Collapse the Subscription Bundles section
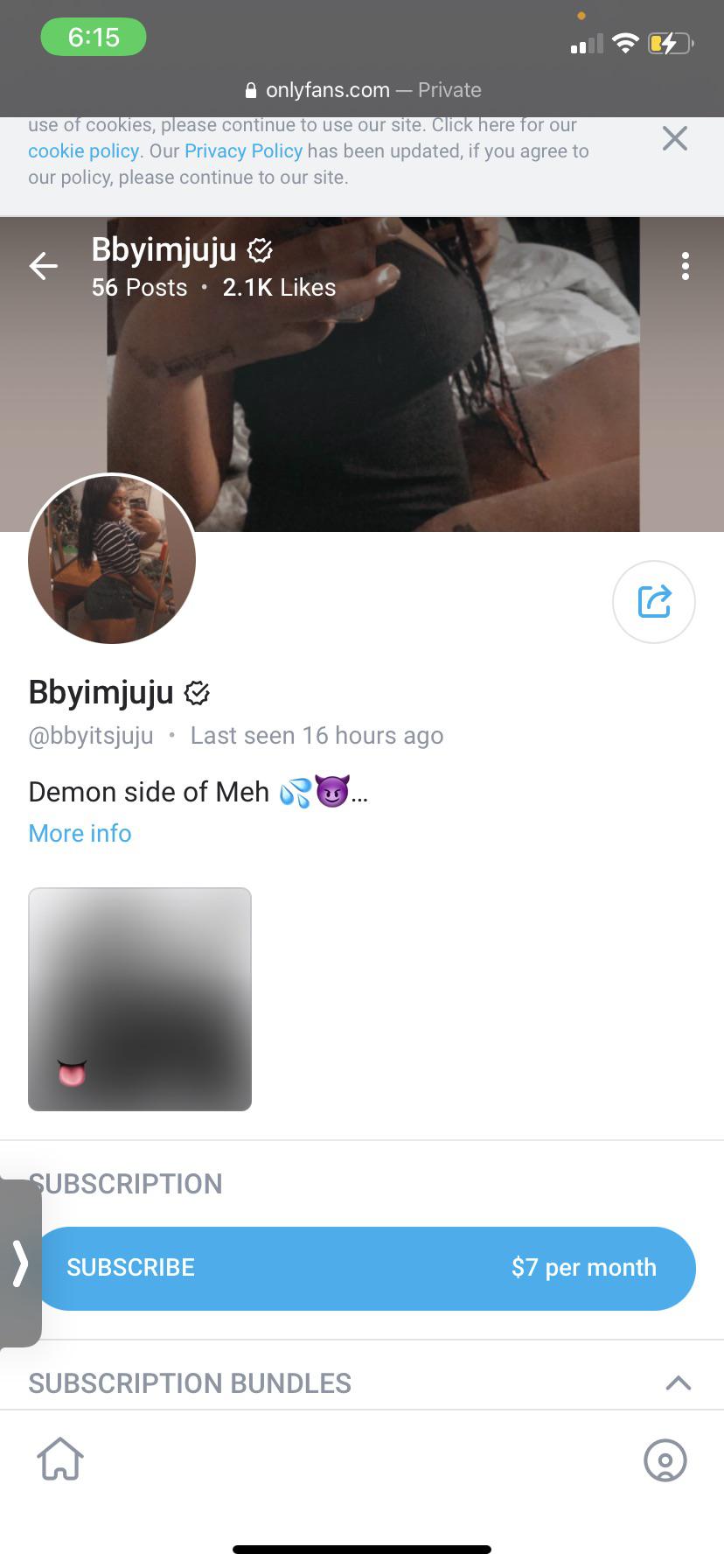Viewport: 724px width, 1568px height. [679, 1382]
